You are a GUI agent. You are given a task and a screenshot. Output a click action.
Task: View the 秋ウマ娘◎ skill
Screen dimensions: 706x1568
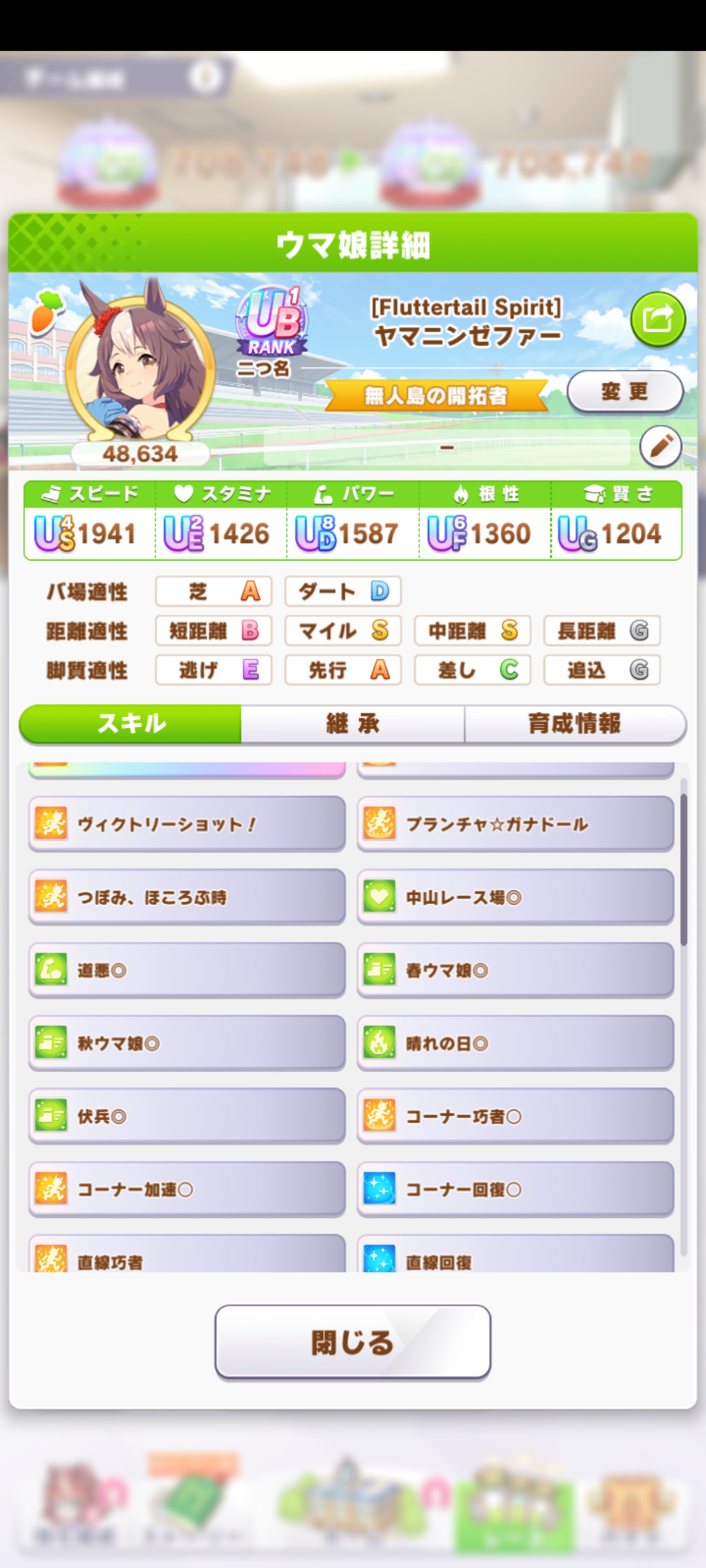(186, 1043)
